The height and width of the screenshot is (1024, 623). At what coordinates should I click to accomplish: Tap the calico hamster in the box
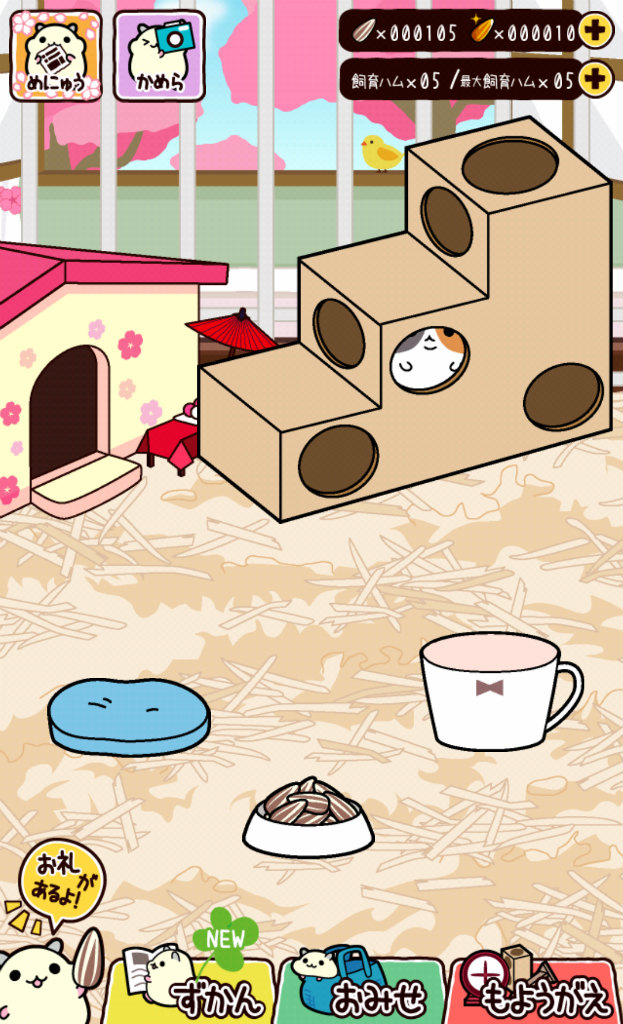428,358
